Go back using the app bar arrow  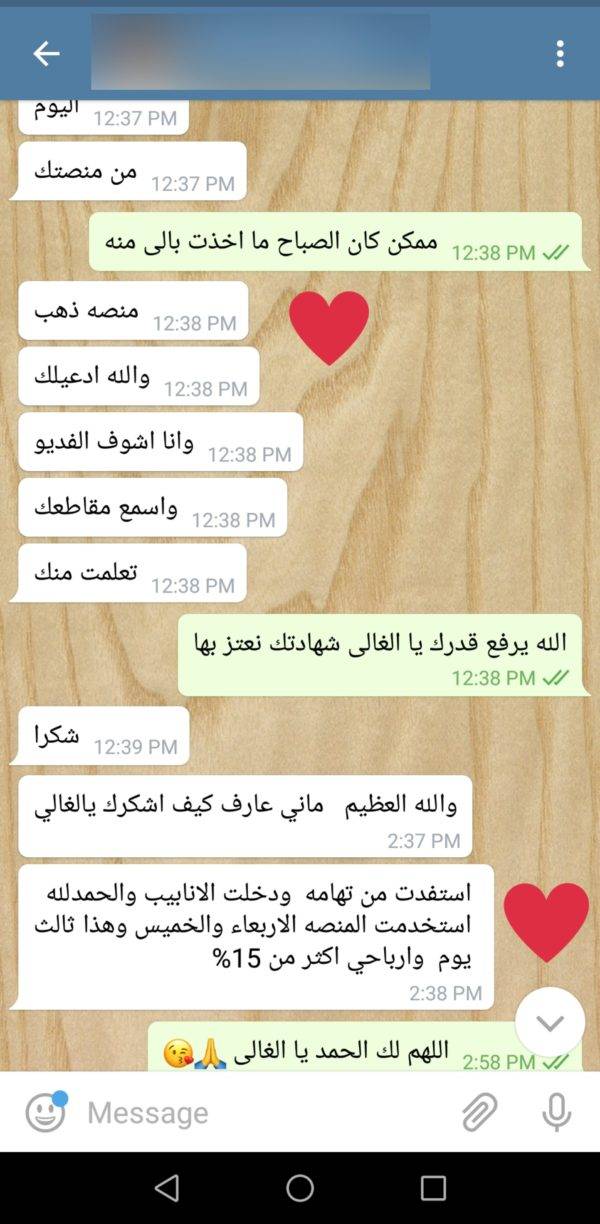47,54
